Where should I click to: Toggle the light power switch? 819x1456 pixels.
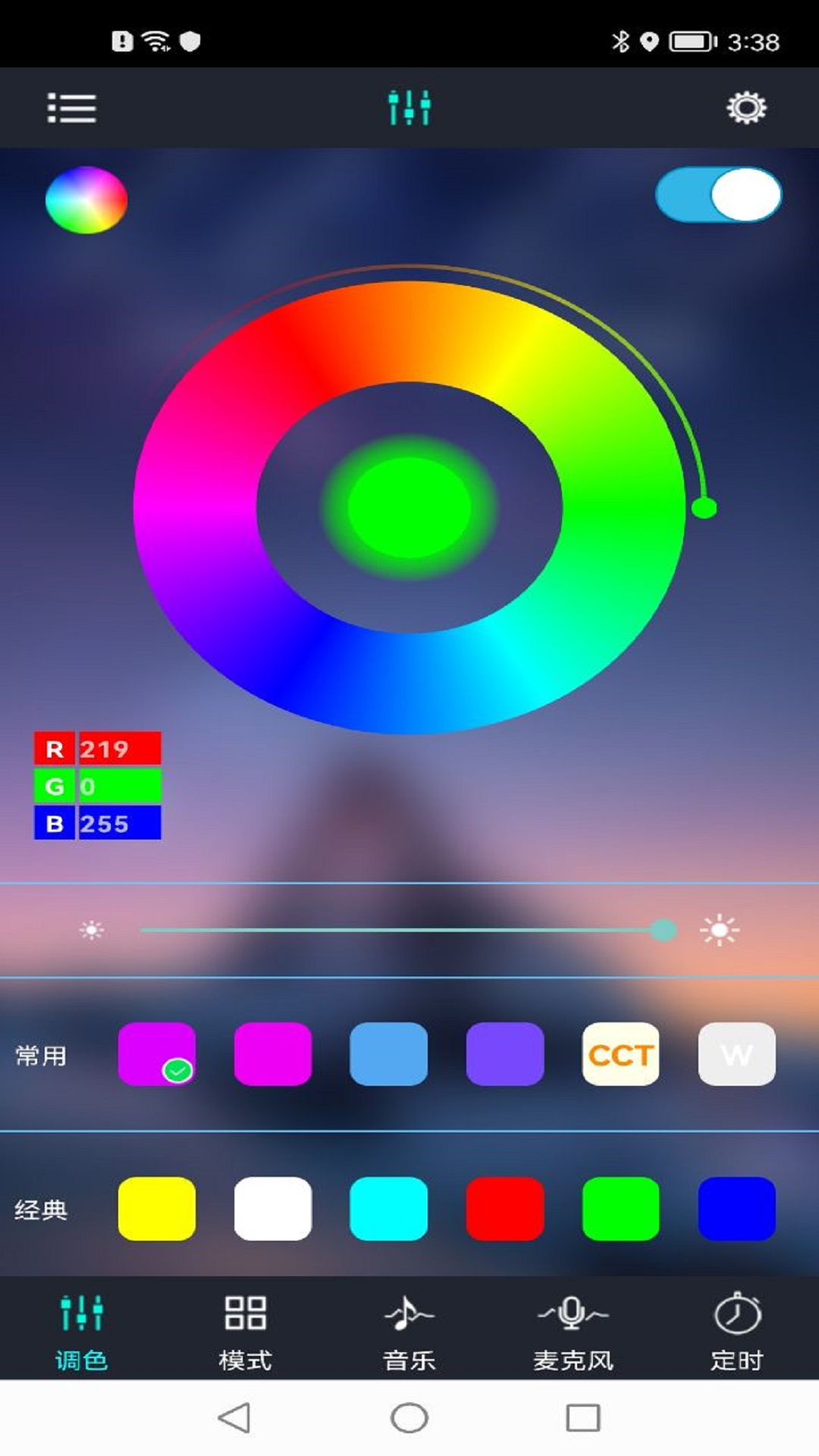pos(718,195)
